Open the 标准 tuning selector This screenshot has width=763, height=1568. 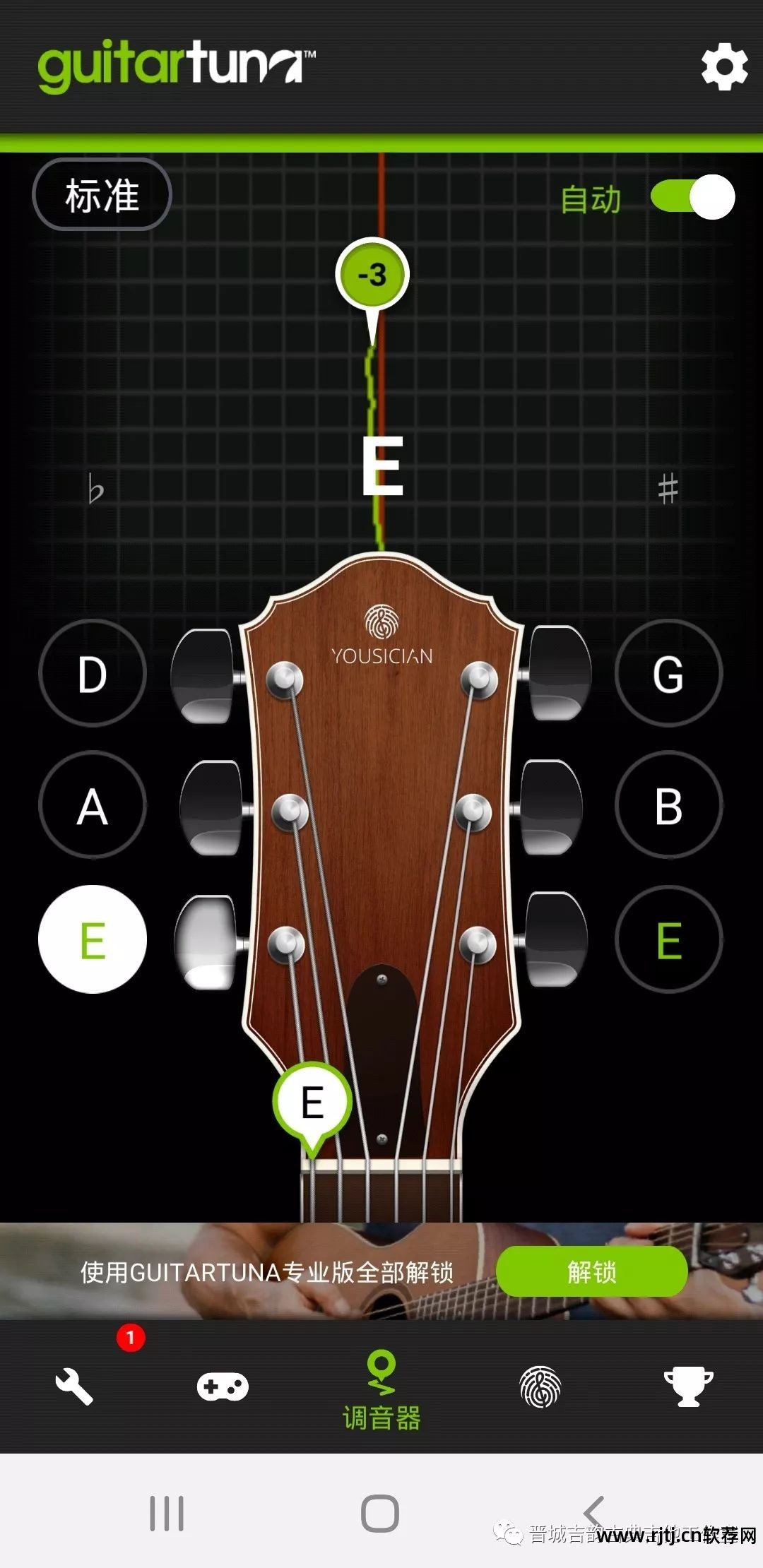click(102, 195)
